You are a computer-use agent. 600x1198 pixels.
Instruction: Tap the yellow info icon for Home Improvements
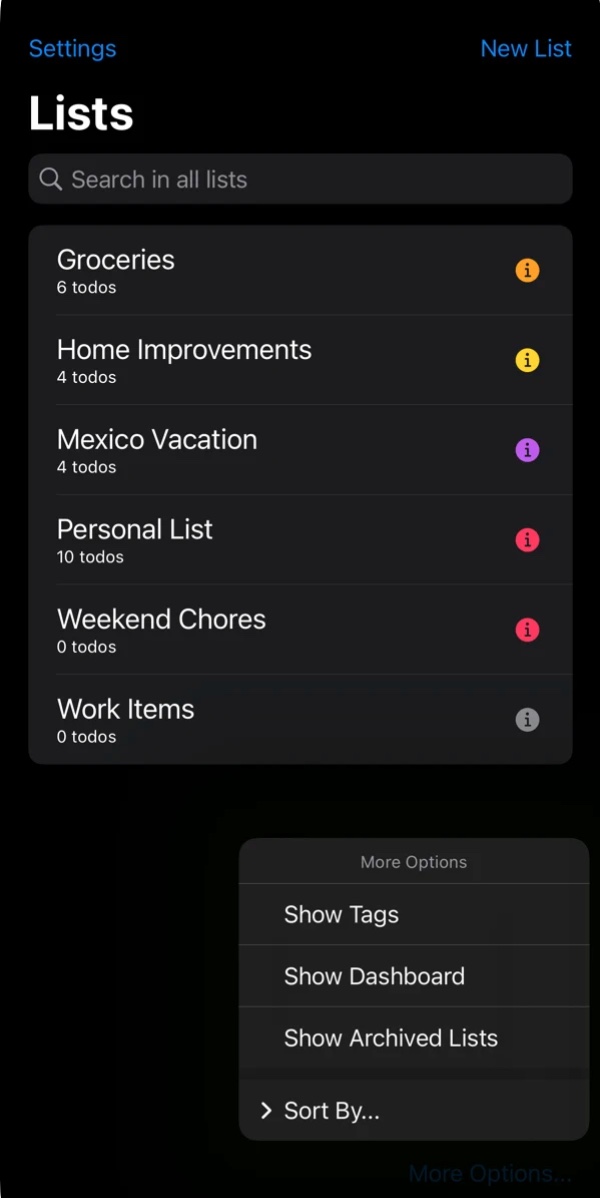(x=527, y=360)
